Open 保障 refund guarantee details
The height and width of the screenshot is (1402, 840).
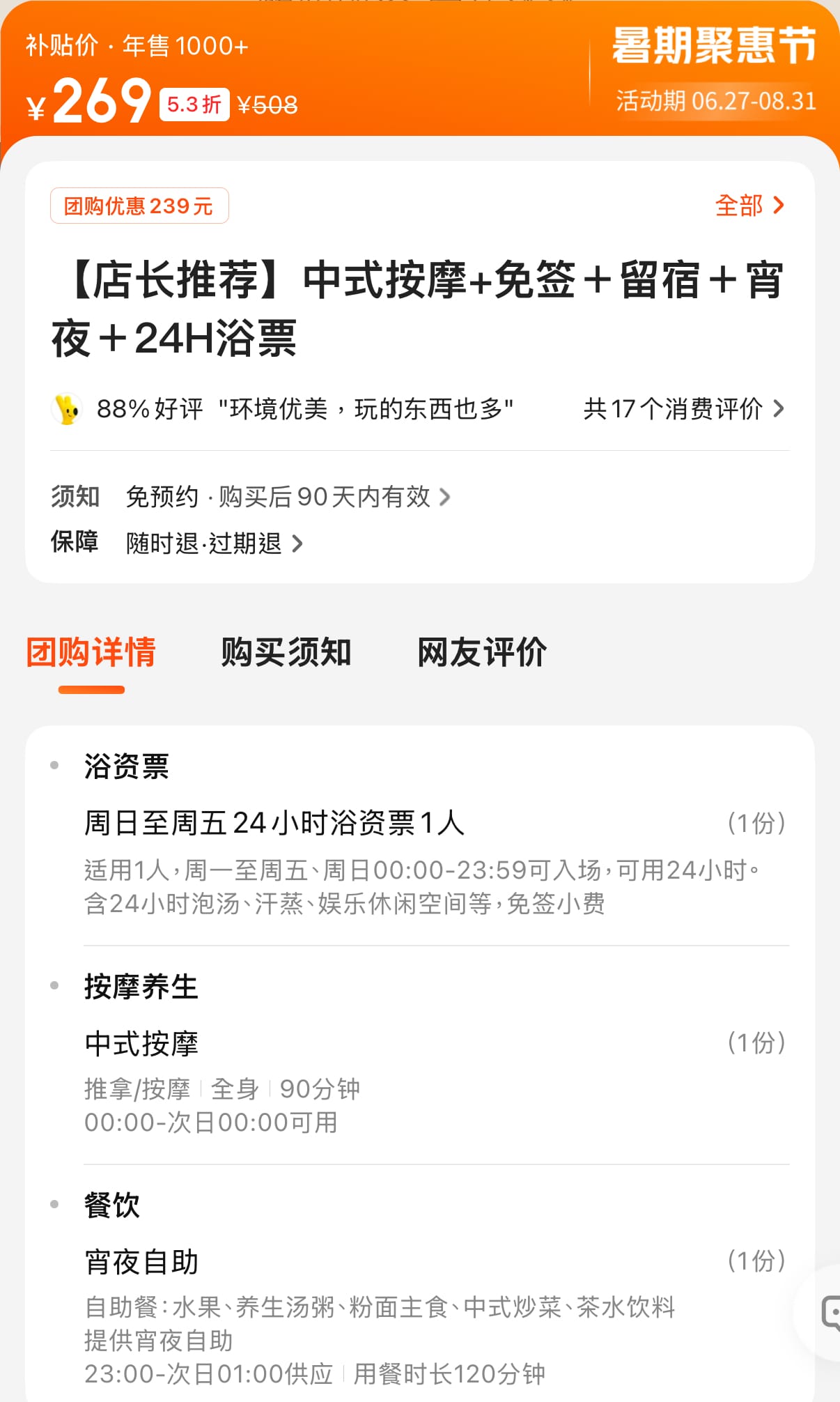click(x=177, y=543)
